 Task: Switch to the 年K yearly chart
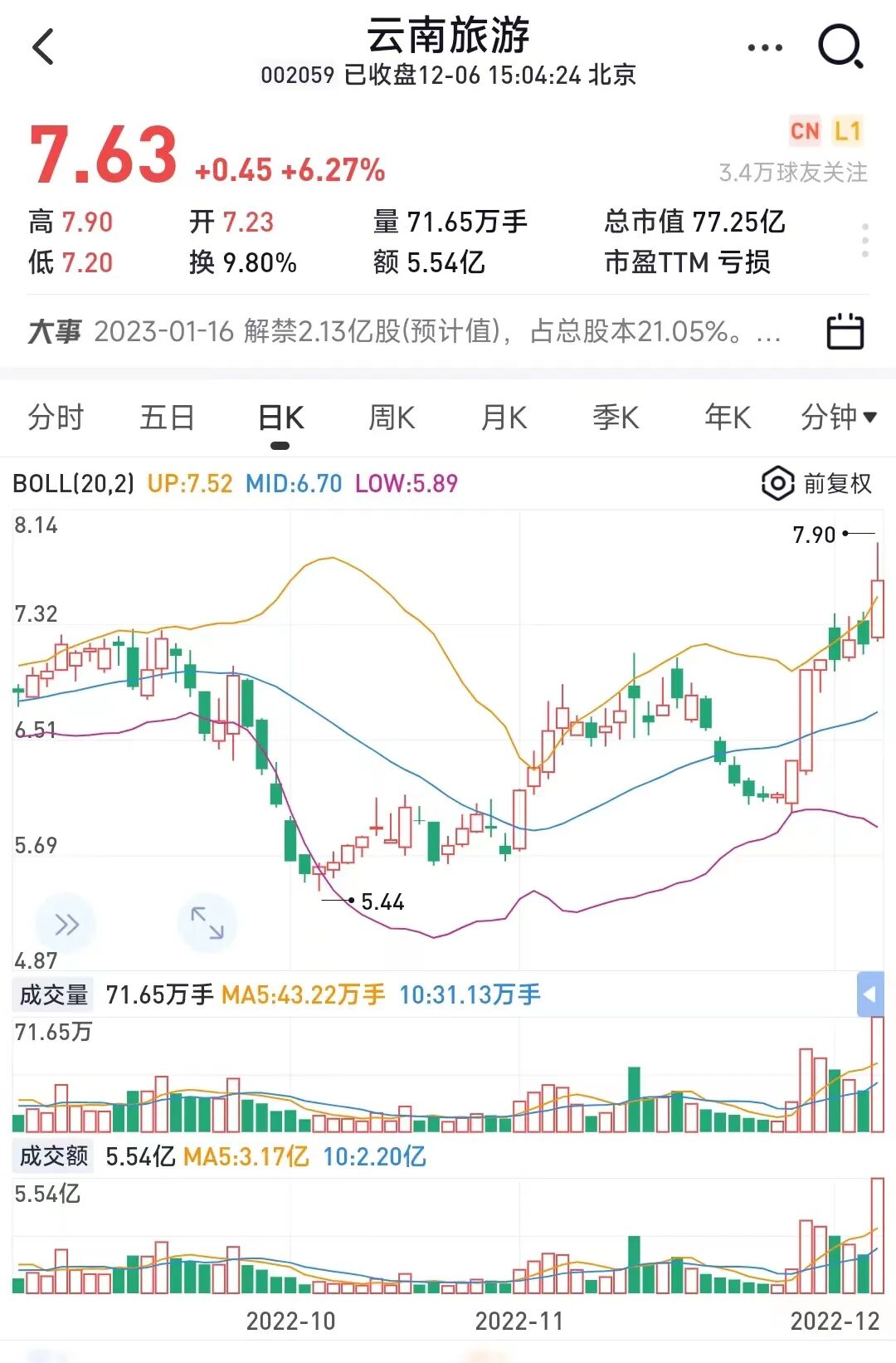pos(727,418)
